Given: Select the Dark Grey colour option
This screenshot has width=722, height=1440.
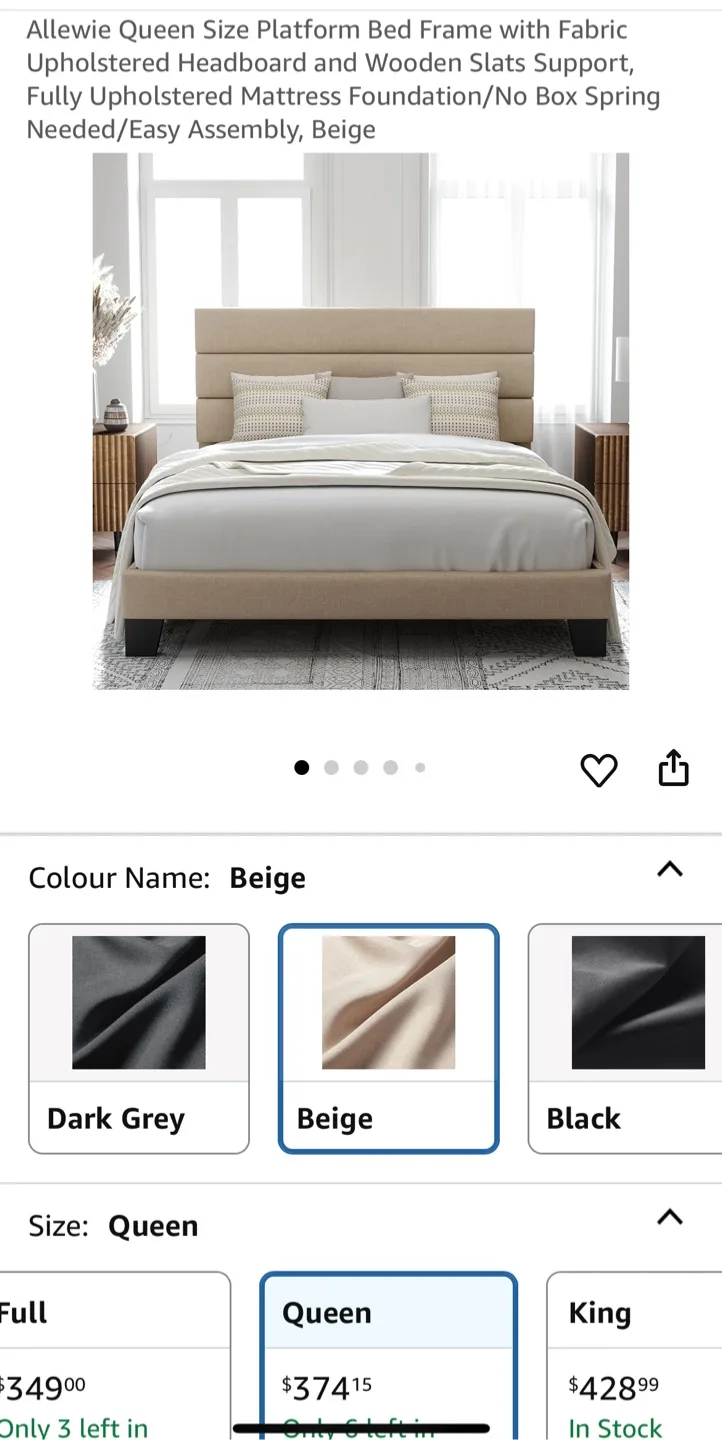Looking at the screenshot, I should pyautogui.click(x=139, y=1038).
